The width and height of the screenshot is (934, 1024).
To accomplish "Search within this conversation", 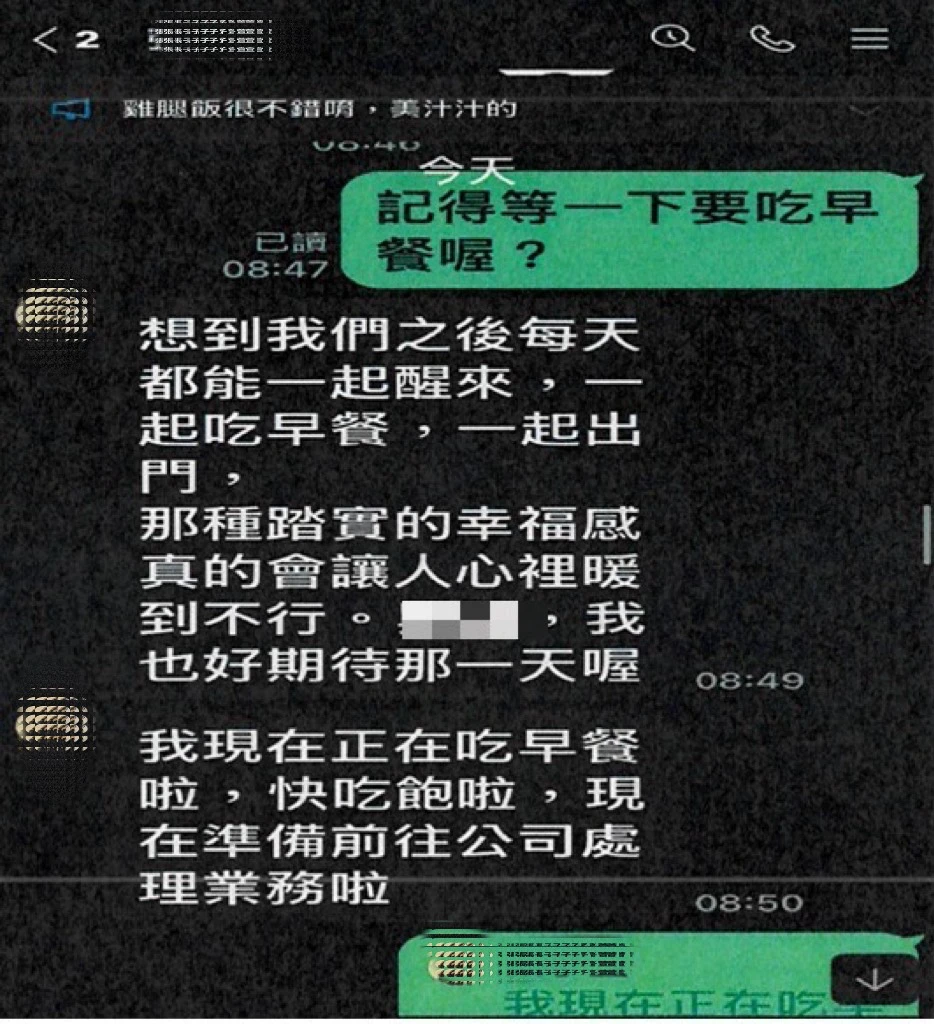I will pyautogui.click(x=673, y=37).
